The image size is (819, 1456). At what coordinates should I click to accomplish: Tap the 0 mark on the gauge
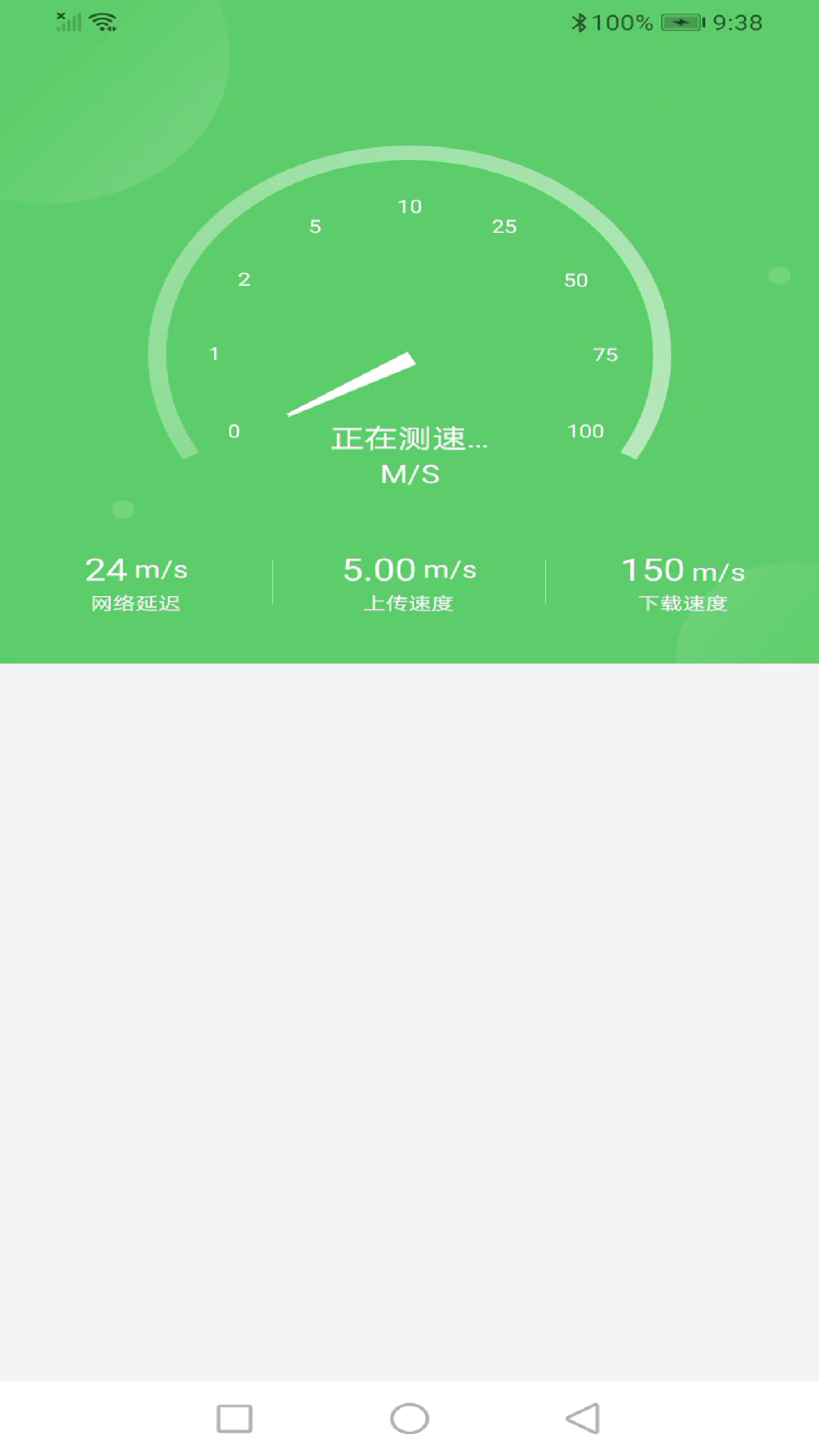[x=234, y=431]
